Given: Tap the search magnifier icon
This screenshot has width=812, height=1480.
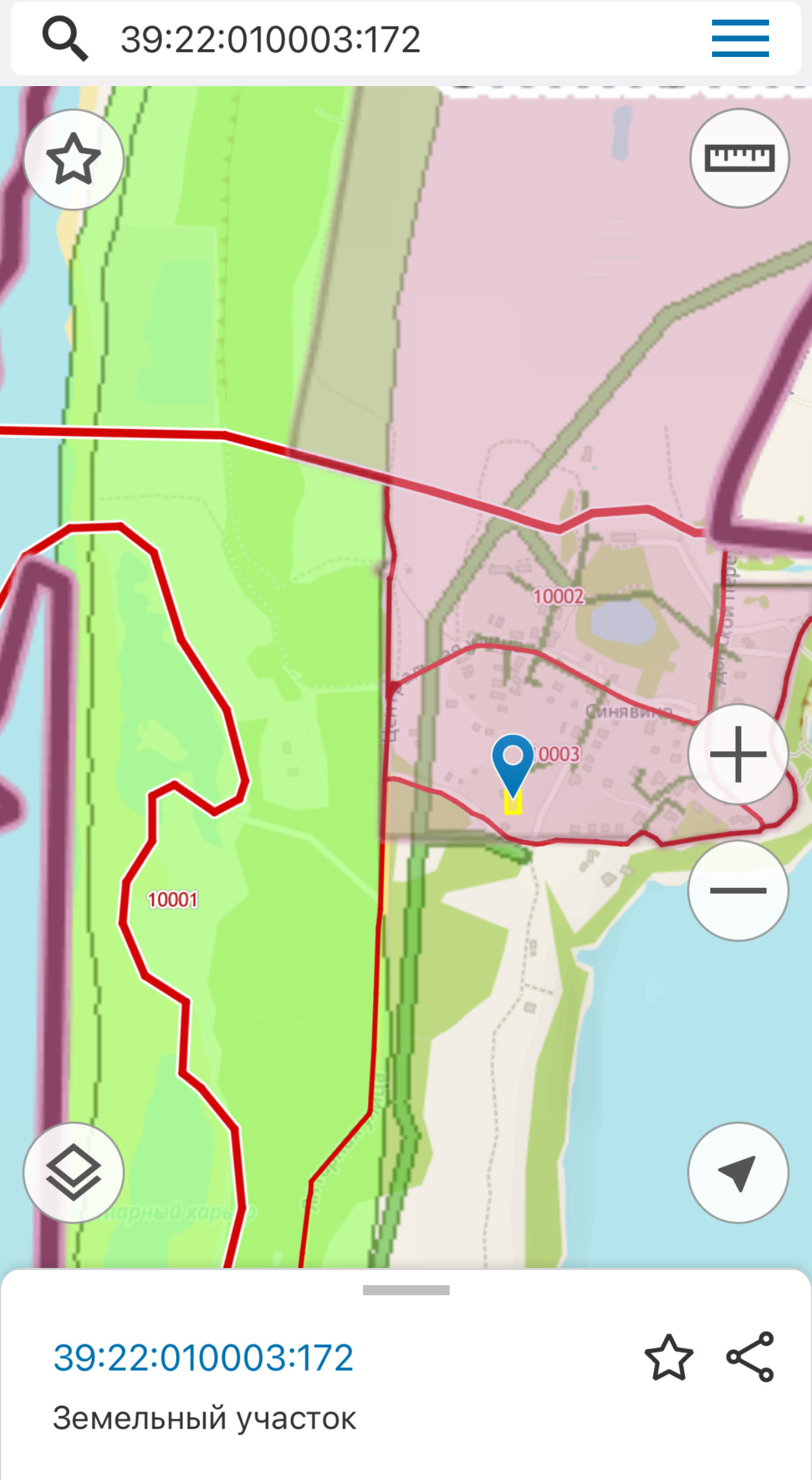Looking at the screenshot, I should tap(65, 39).
